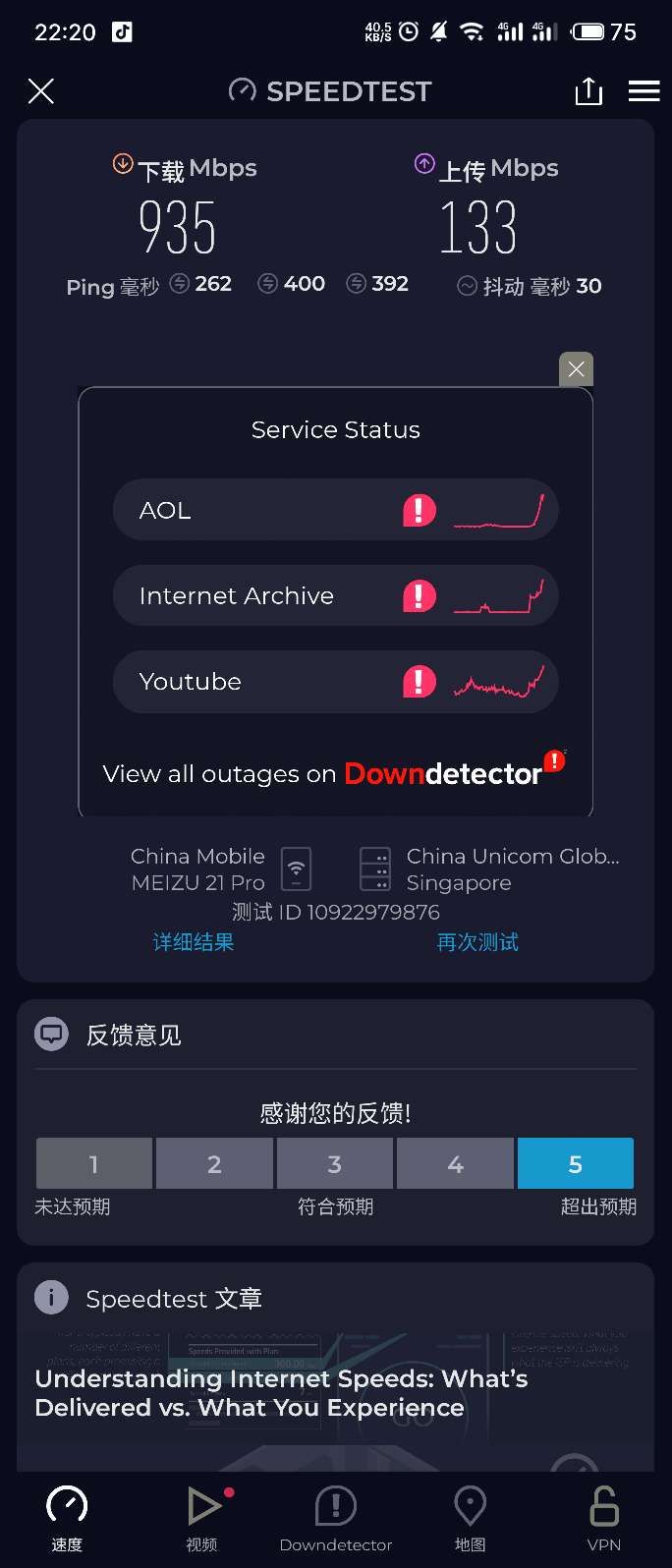Open 详细结果 detailed results
The width and height of the screenshot is (672, 1568).
point(194,942)
